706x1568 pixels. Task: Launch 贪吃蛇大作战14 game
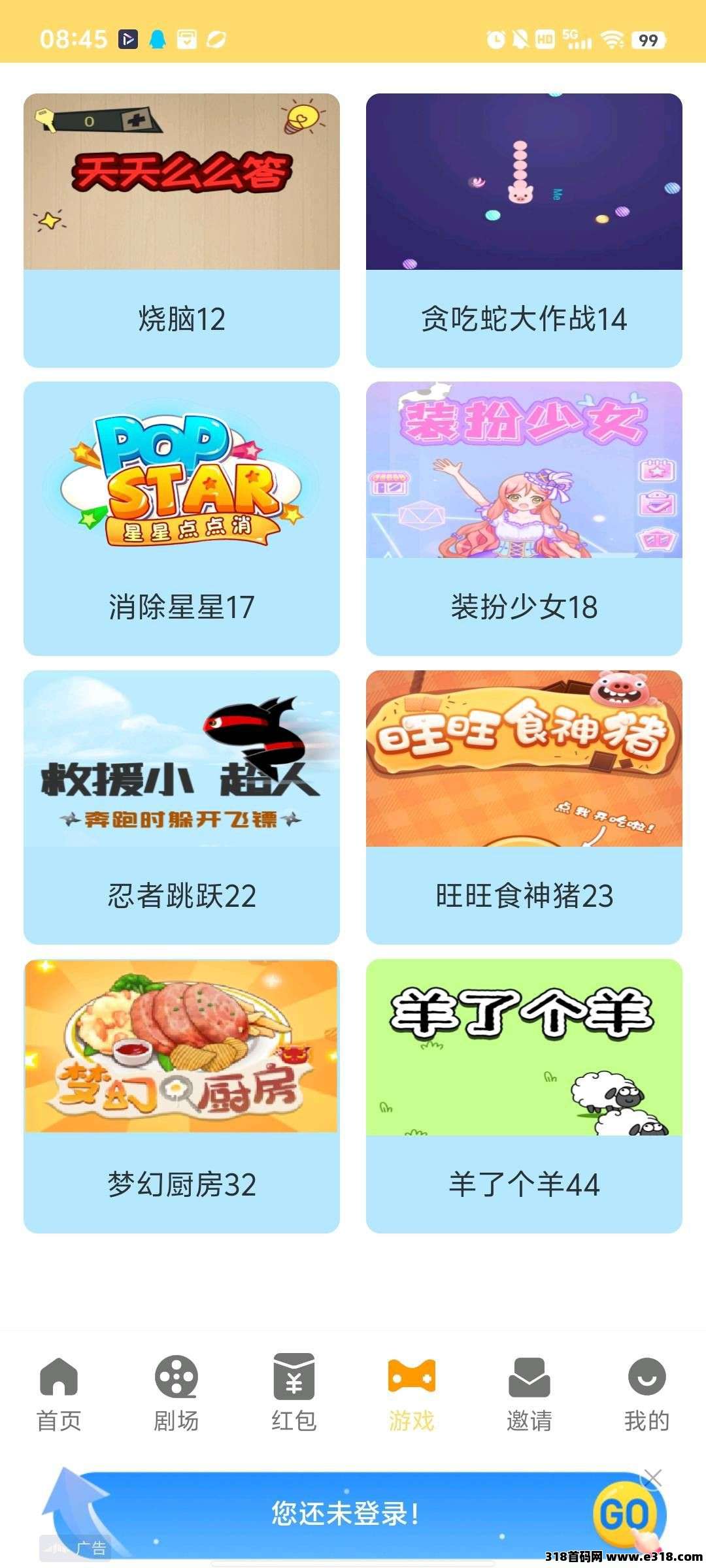point(524,230)
